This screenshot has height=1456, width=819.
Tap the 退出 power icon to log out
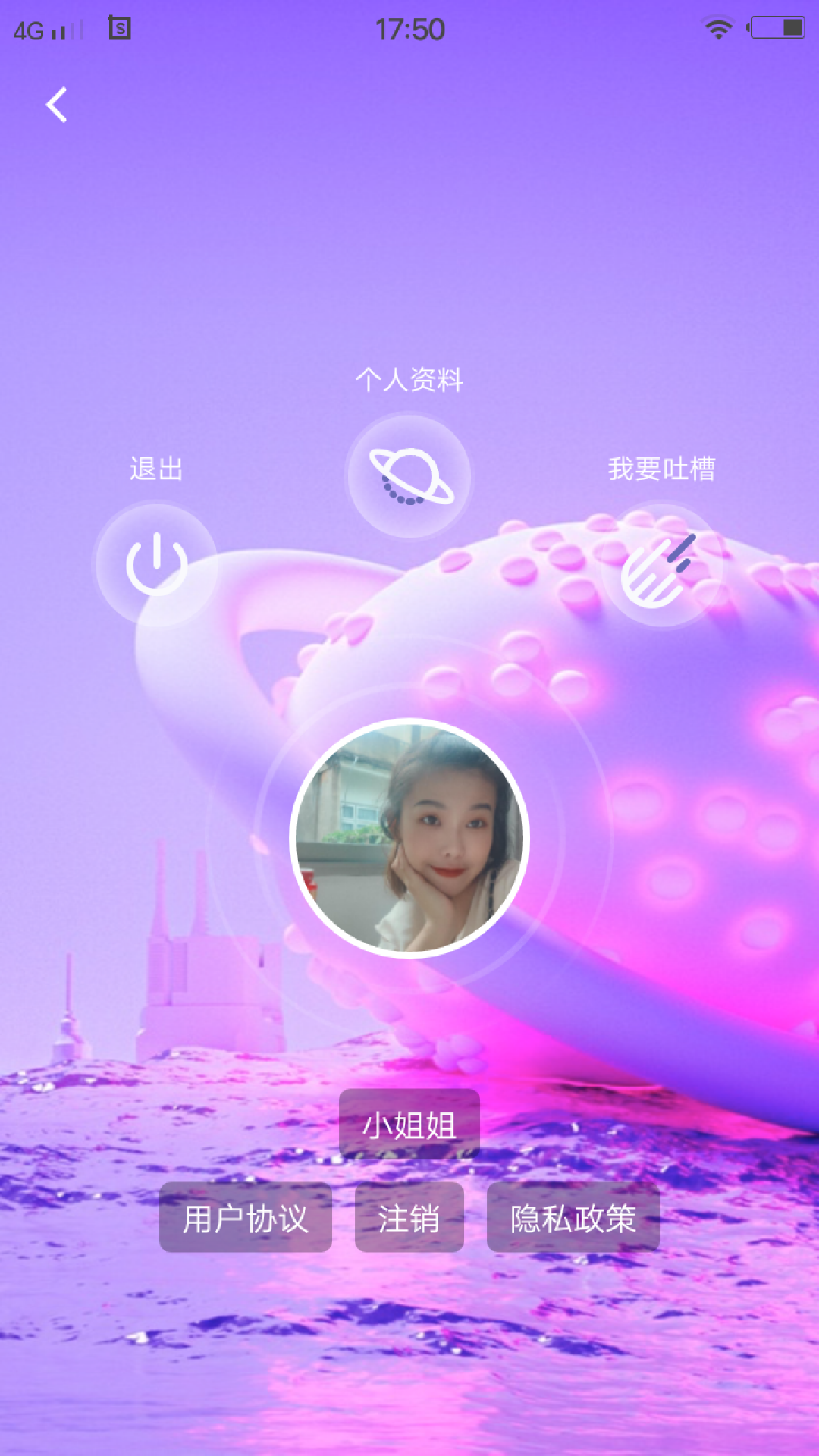click(156, 564)
